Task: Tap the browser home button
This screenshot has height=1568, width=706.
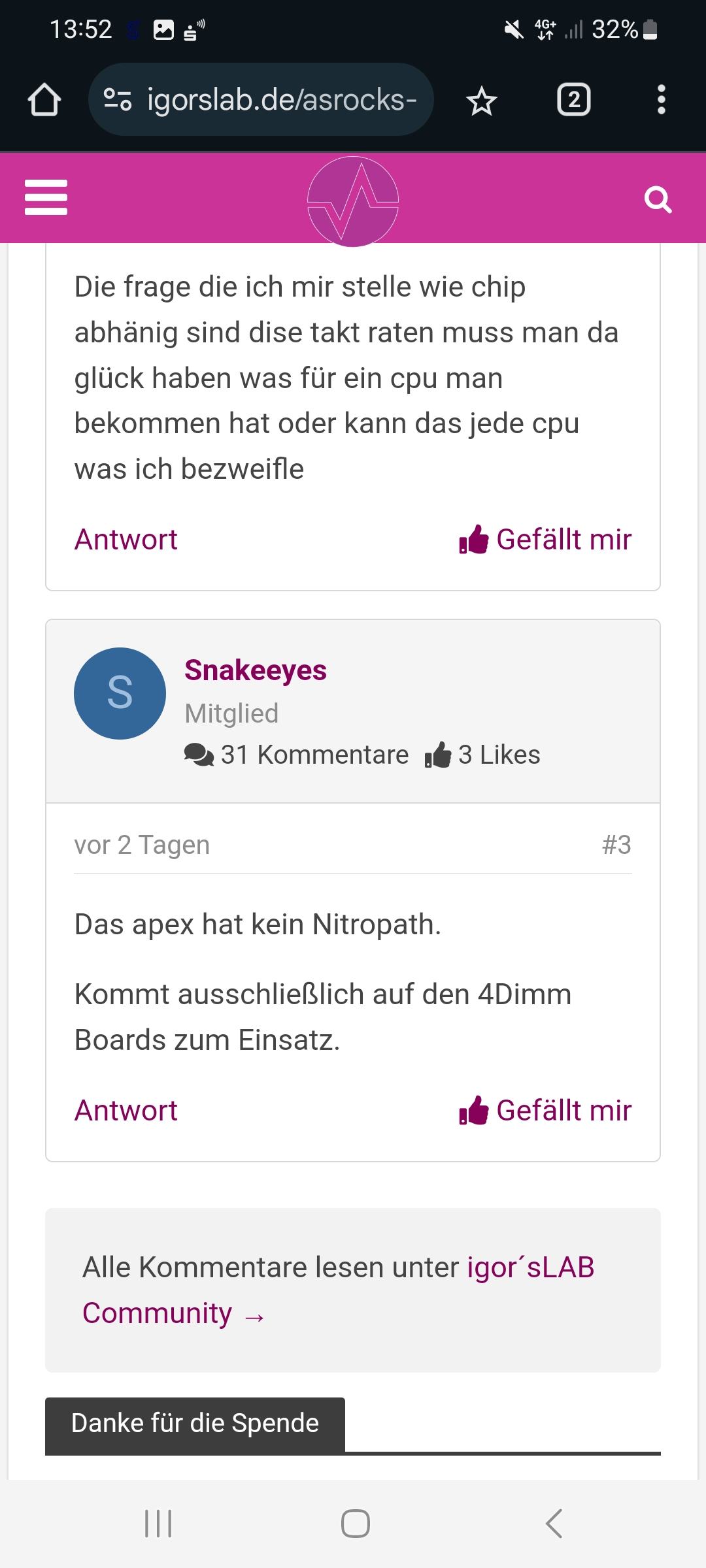Action: 44,101
